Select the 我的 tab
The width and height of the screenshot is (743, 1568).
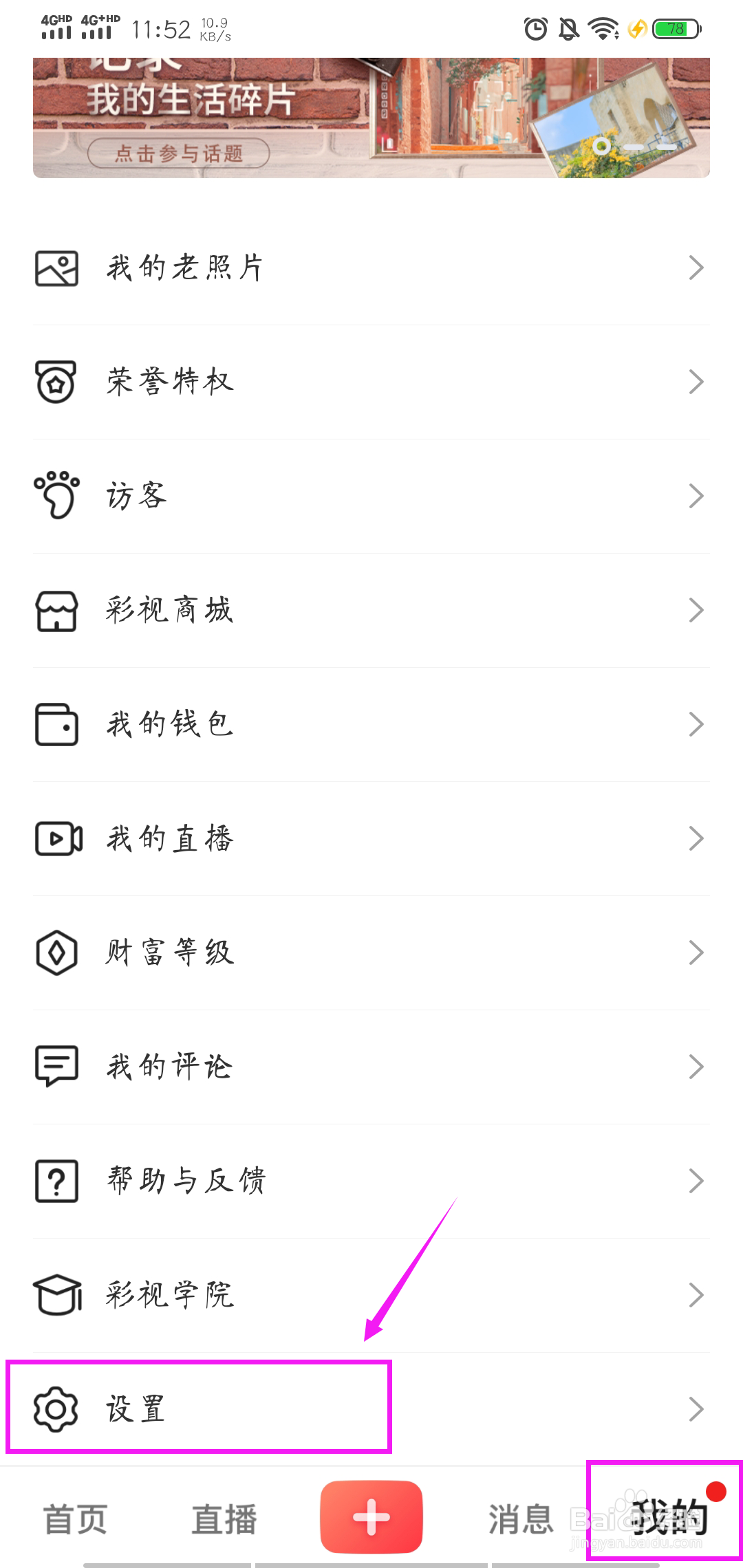point(669,1517)
